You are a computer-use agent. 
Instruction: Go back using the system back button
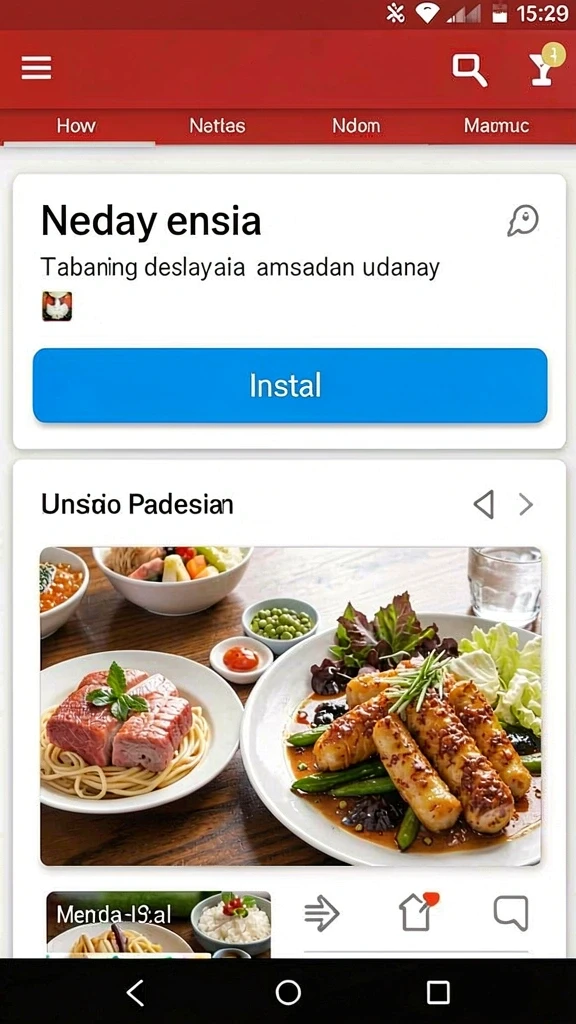135,993
